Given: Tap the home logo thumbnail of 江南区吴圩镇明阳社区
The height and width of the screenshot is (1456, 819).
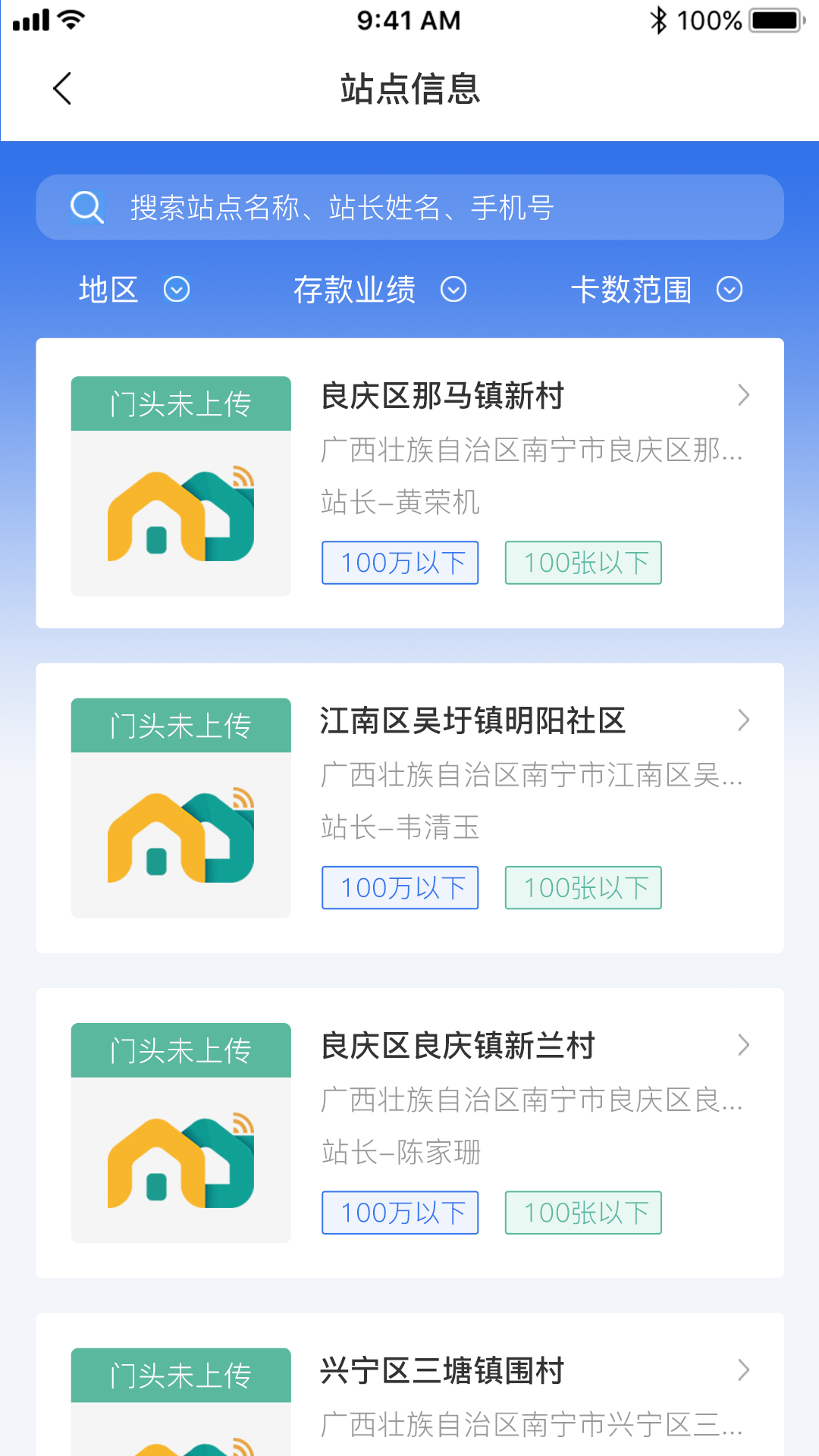Looking at the screenshot, I should click(180, 842).
